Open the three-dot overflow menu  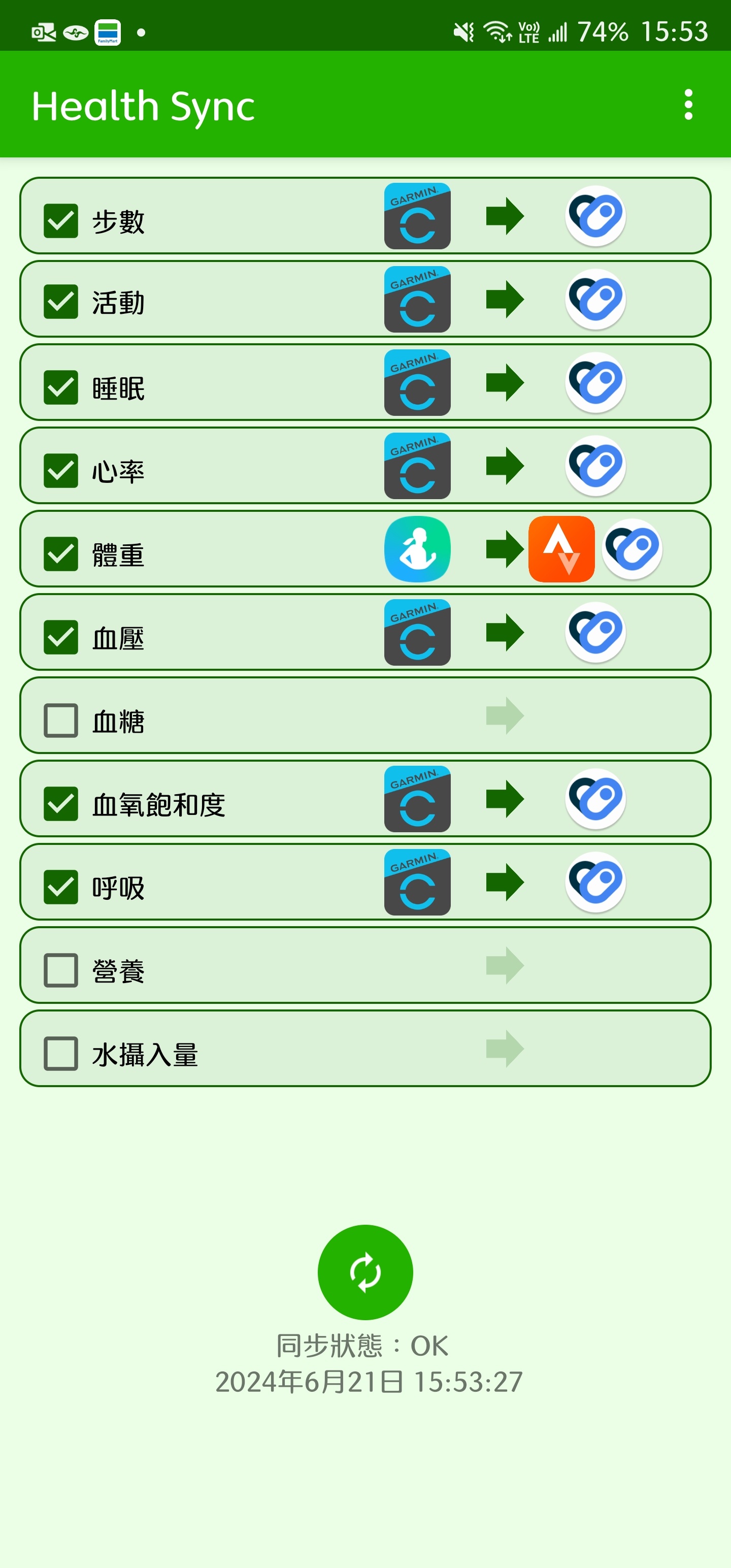click(x=688, y=105)
